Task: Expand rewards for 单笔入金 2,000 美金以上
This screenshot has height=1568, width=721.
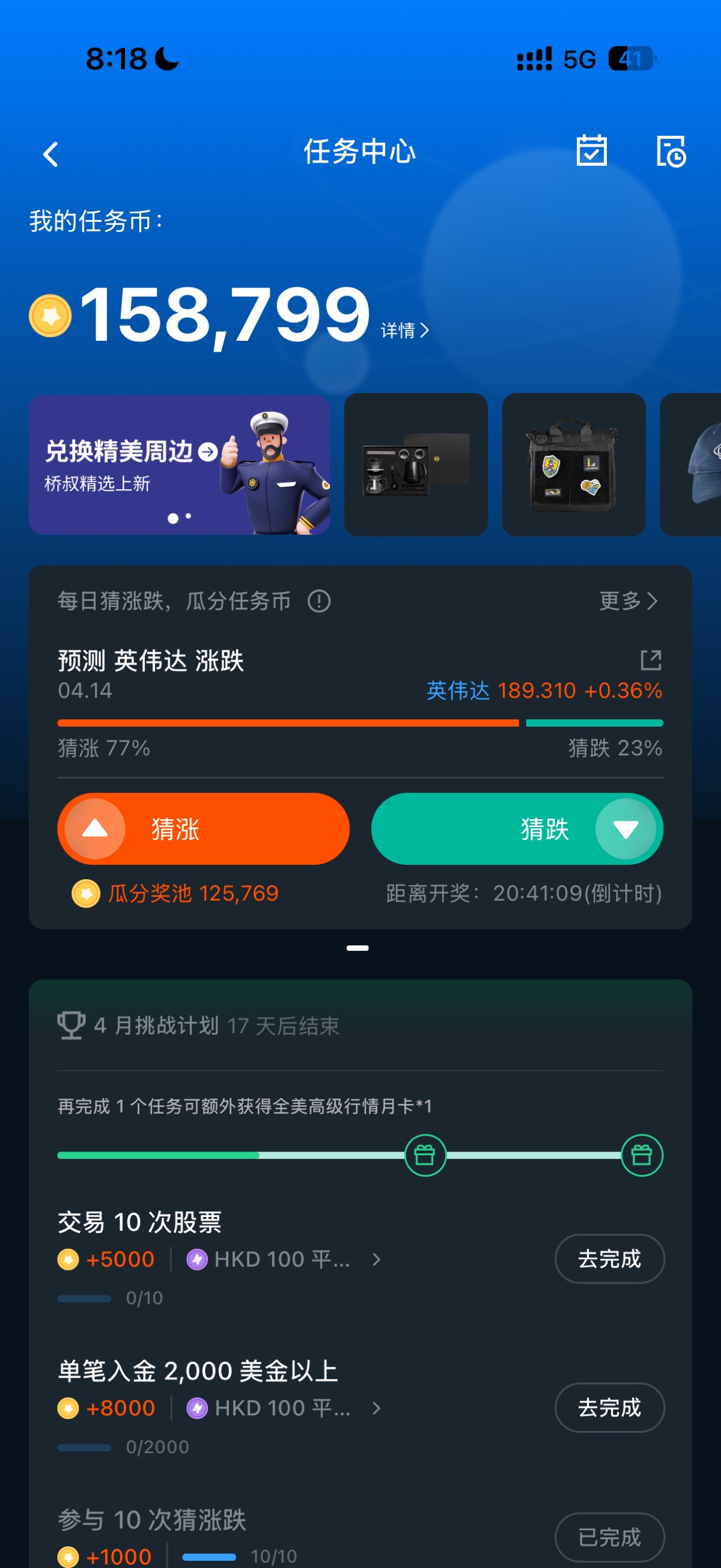Action: pos(377,1408)
